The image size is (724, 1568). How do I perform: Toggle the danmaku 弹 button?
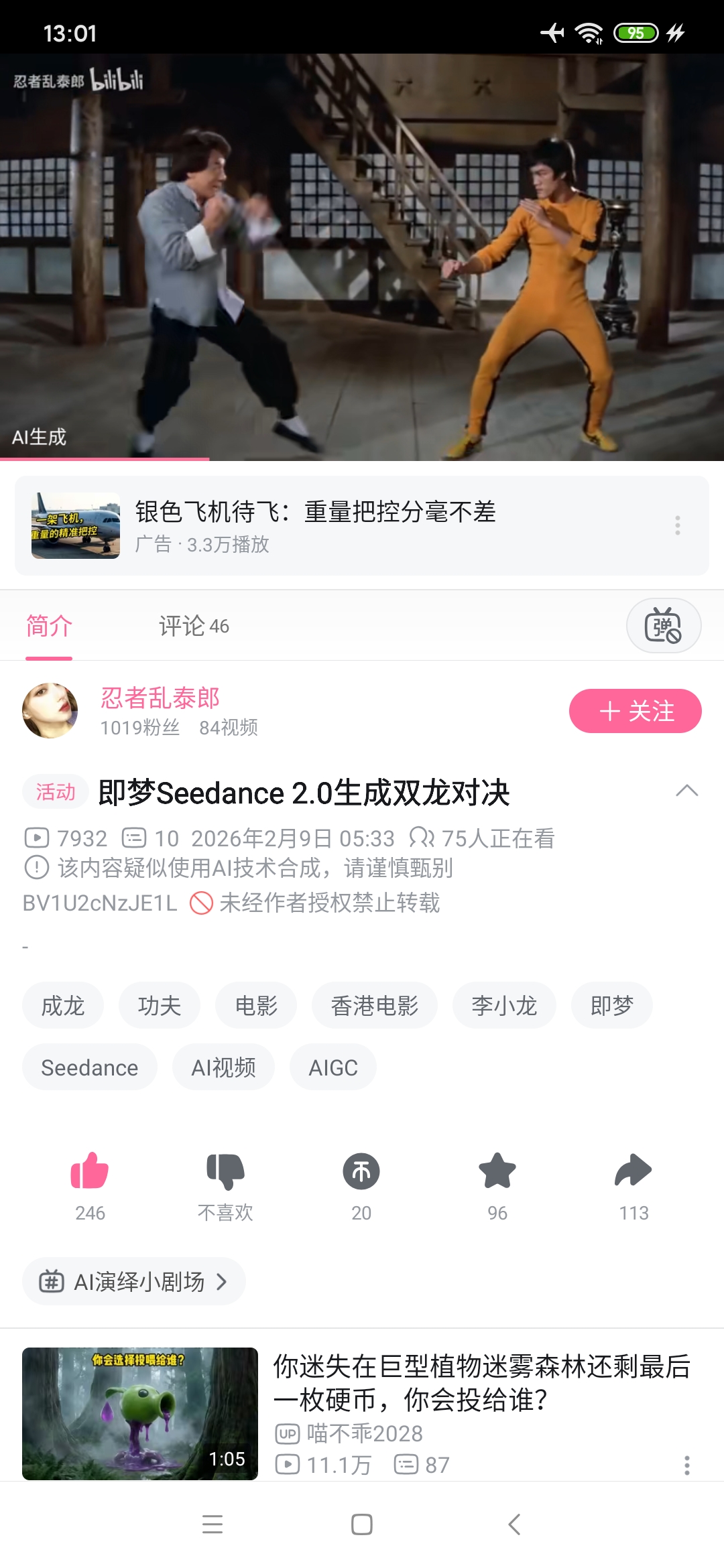pos(663,625)
